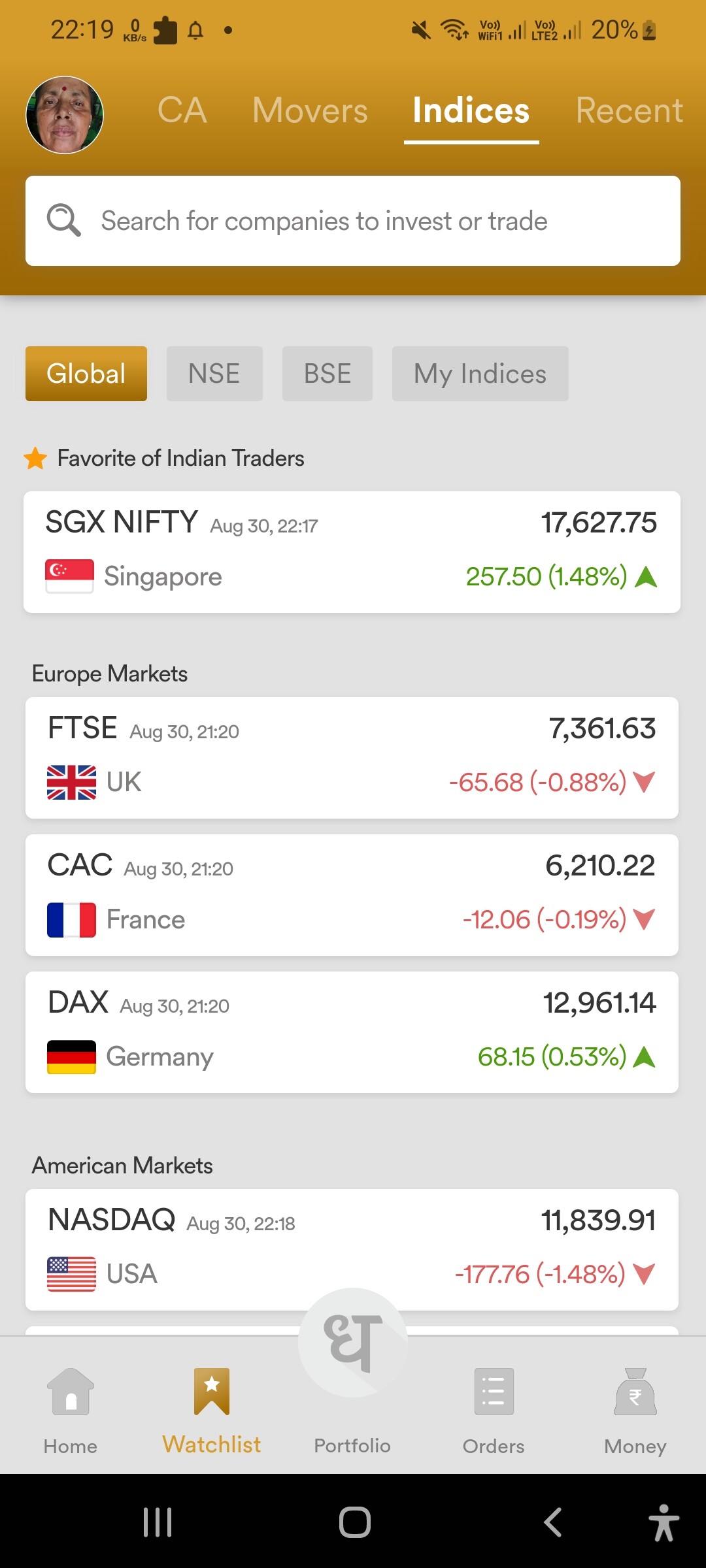Open the Money tab
Screen dimensions: 706x1568
[635, 1411]
